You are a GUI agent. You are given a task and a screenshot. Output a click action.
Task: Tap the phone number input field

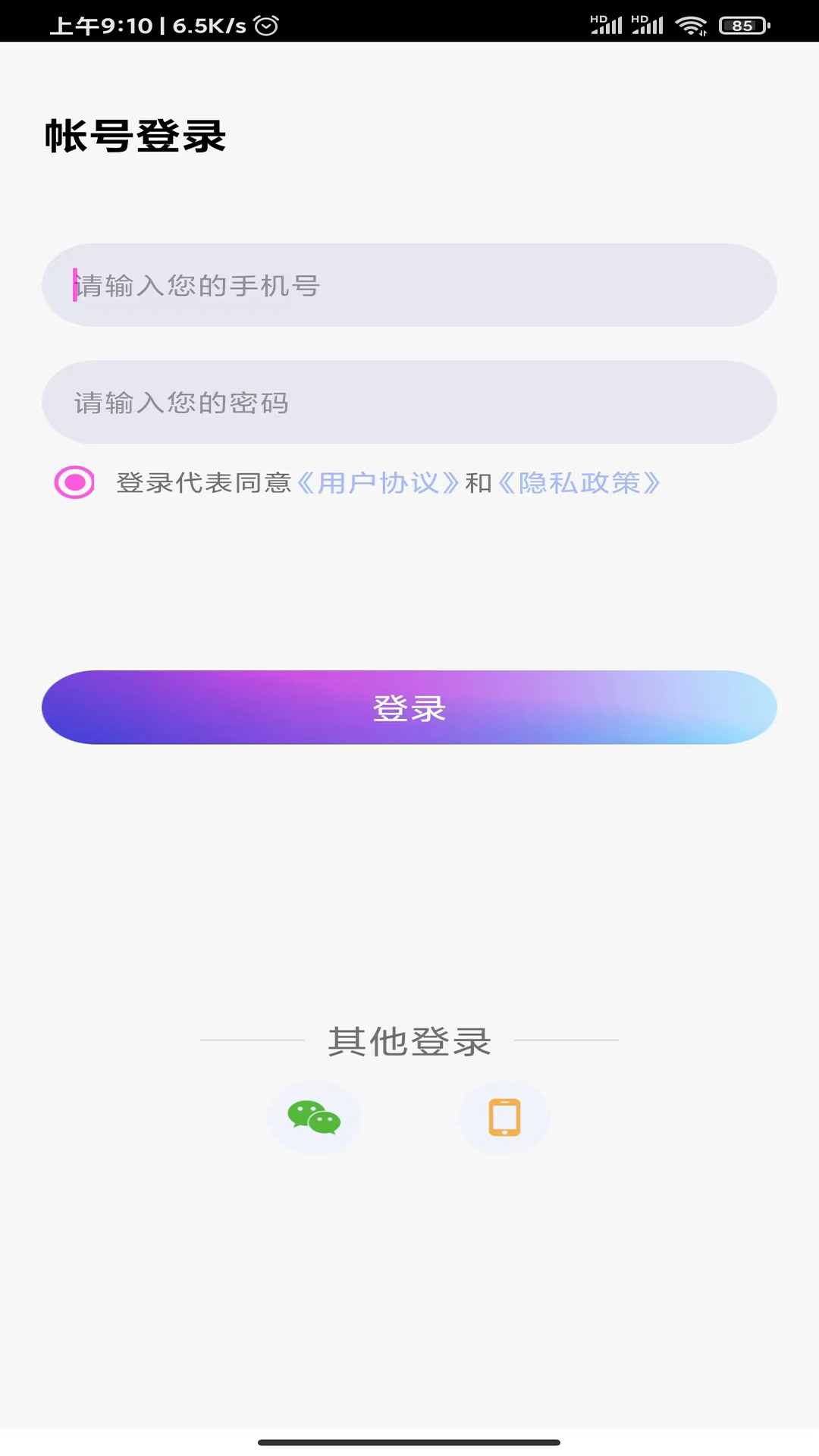coord(409,285)
